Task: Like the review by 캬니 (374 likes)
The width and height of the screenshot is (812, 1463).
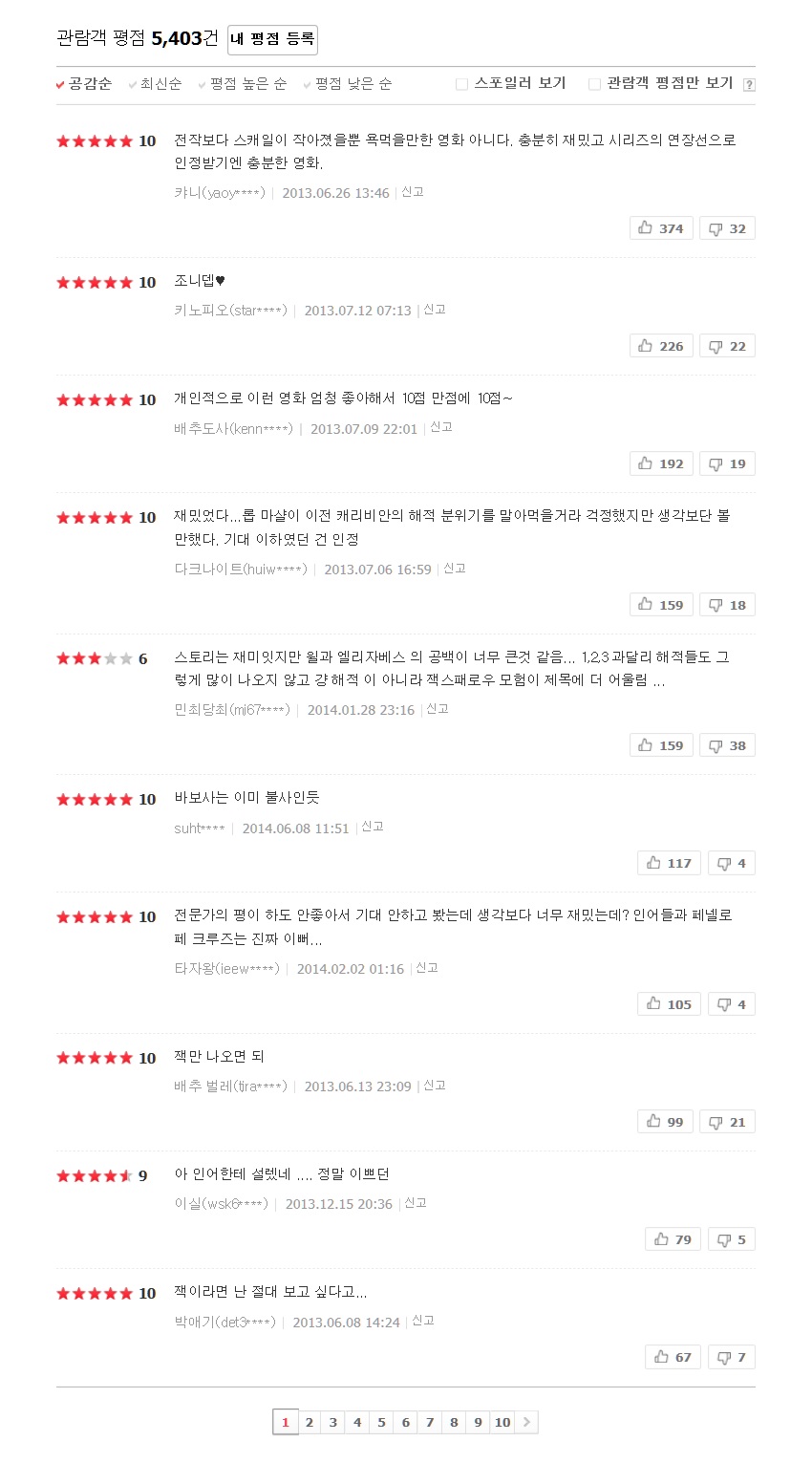Action: pyautogui.click(x=661, y=228)
